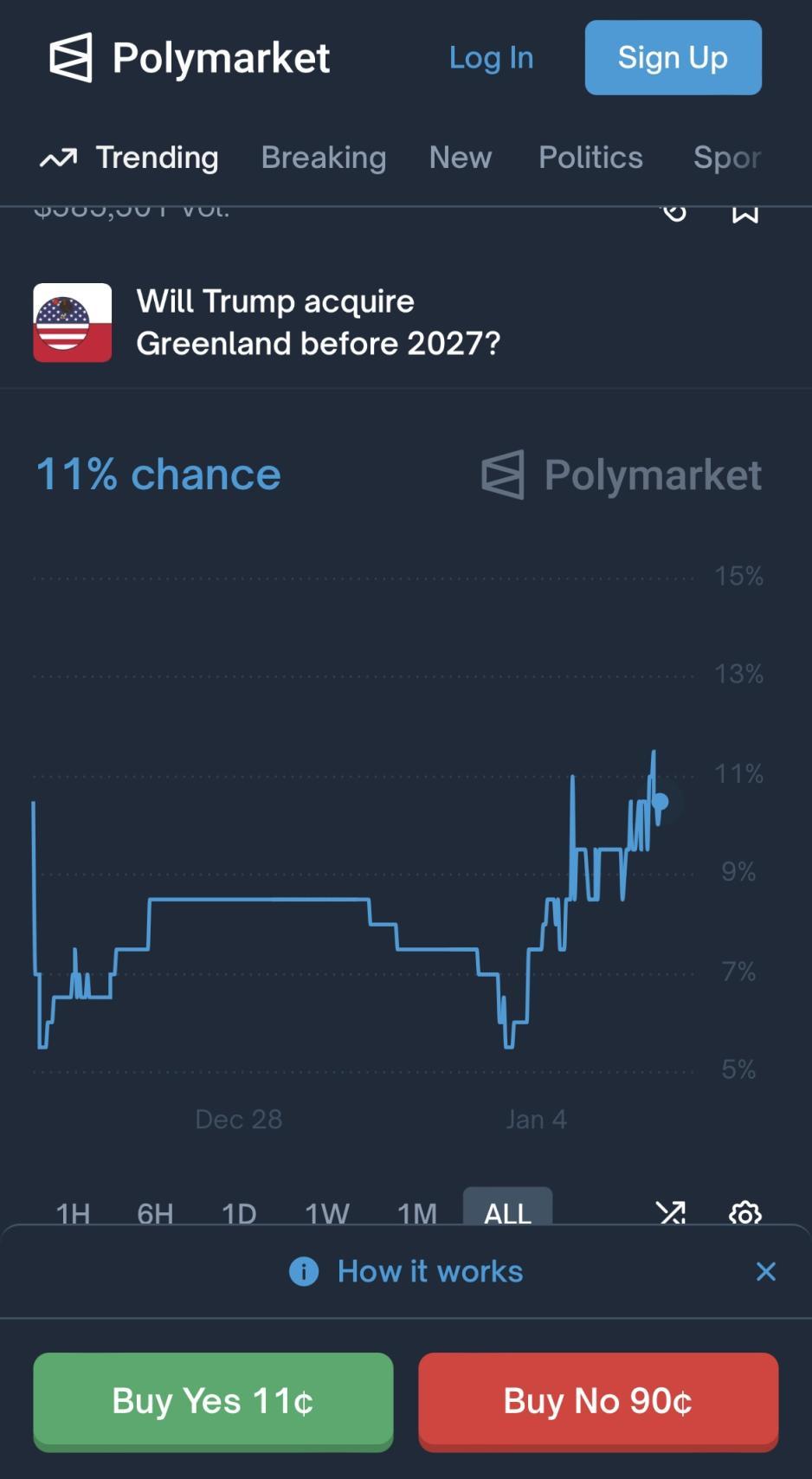Image resolution: width=812 pixels, height=1479 pixels.
Task: Dismiss the How it works banner
Action: [765, 1271]
